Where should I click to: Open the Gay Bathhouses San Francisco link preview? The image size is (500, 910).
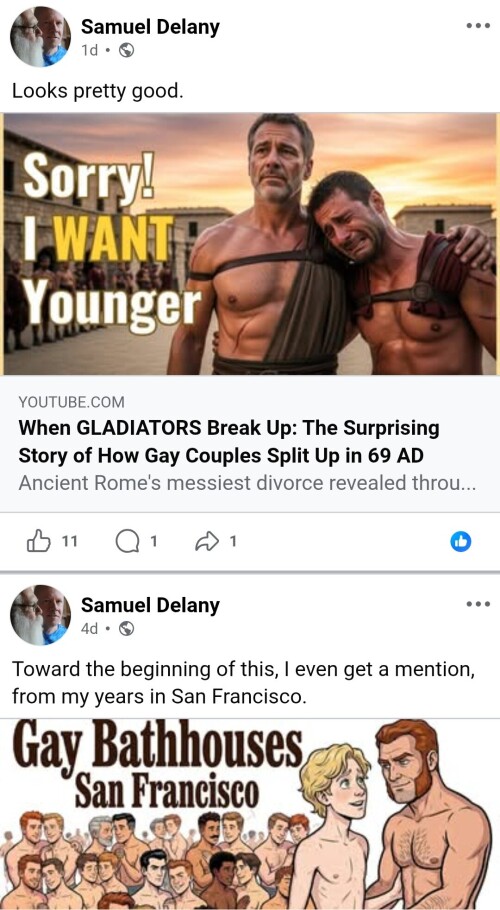(x=250, y=814)
